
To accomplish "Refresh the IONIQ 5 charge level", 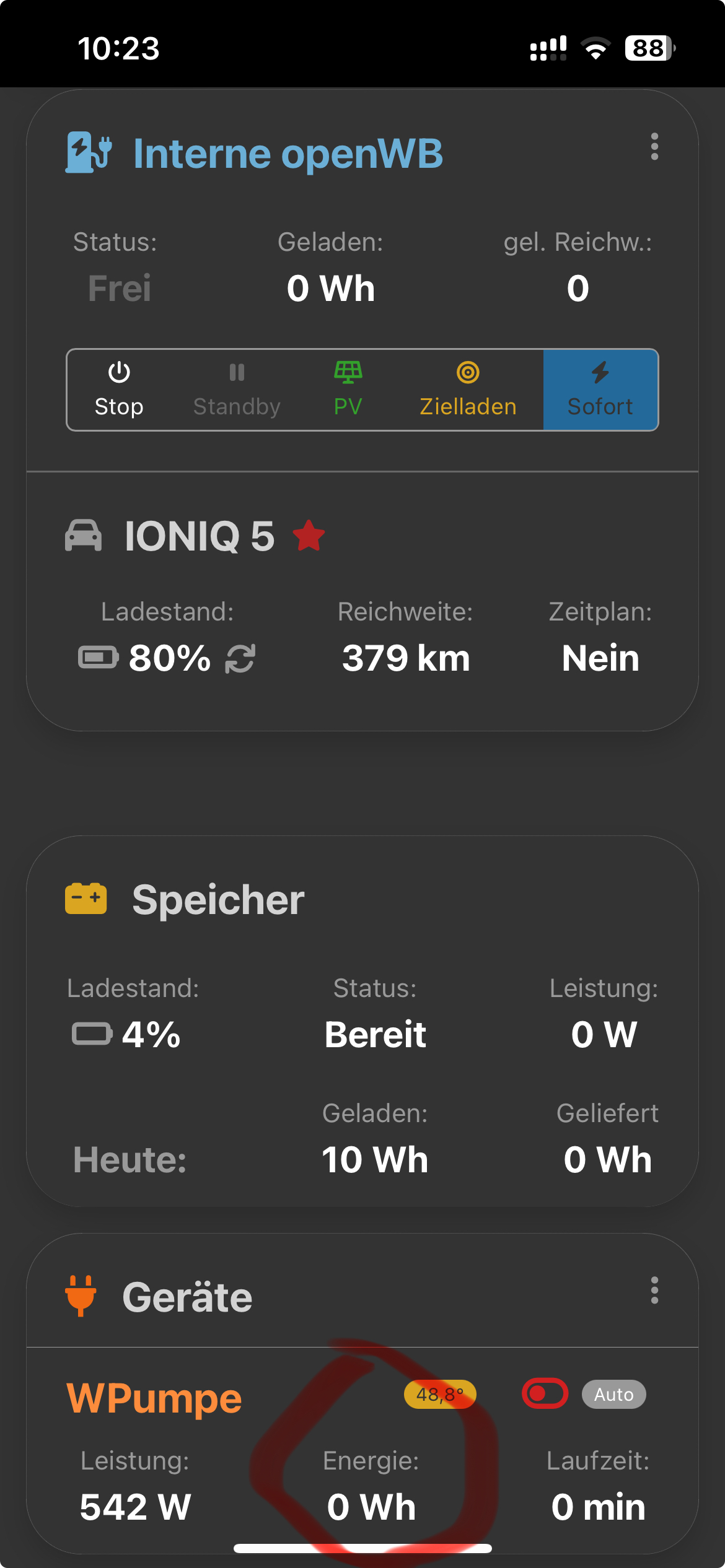I will point(240,658).
